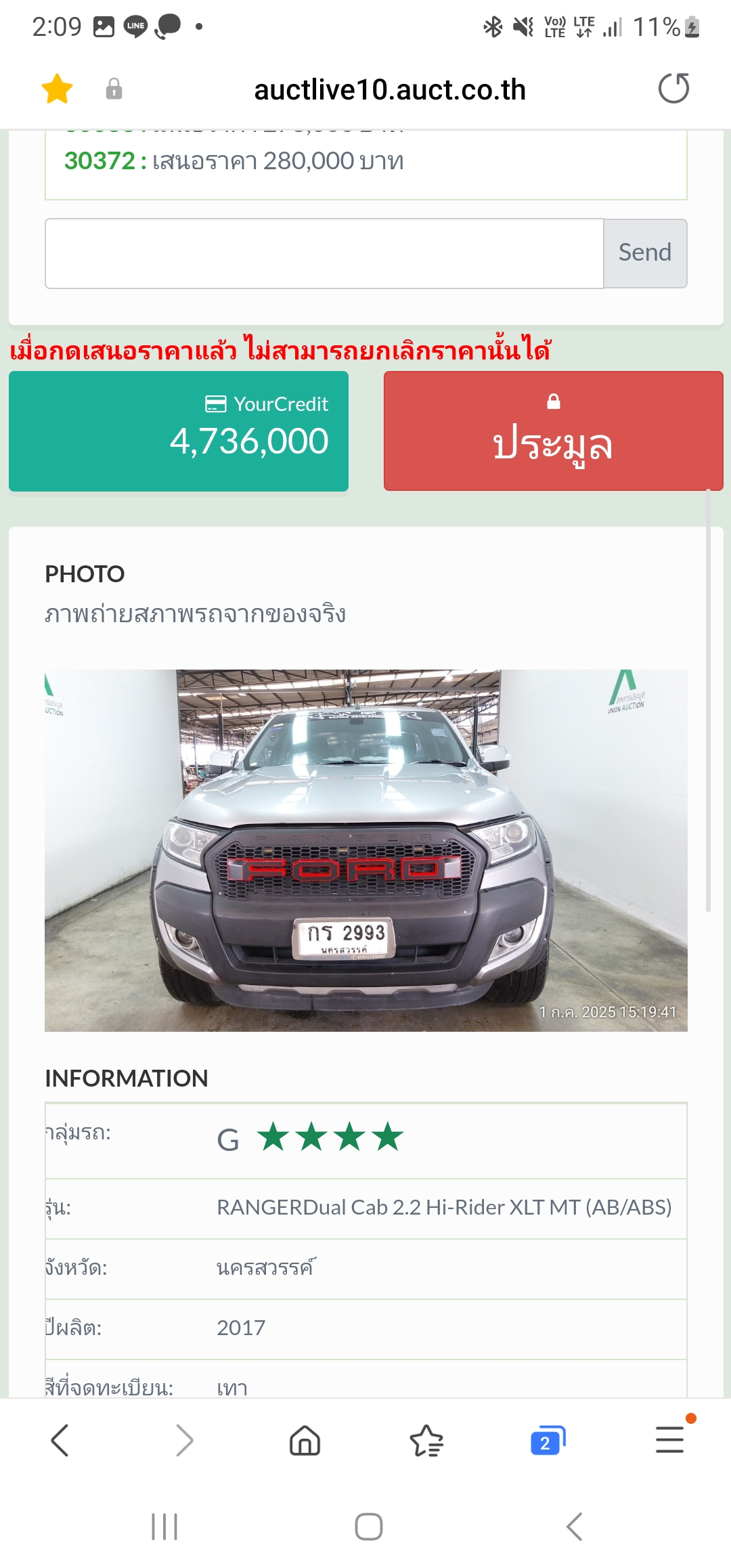731x1568 pixels.
Task: Open the browser bookmarks list
Action: point(426,1440)
